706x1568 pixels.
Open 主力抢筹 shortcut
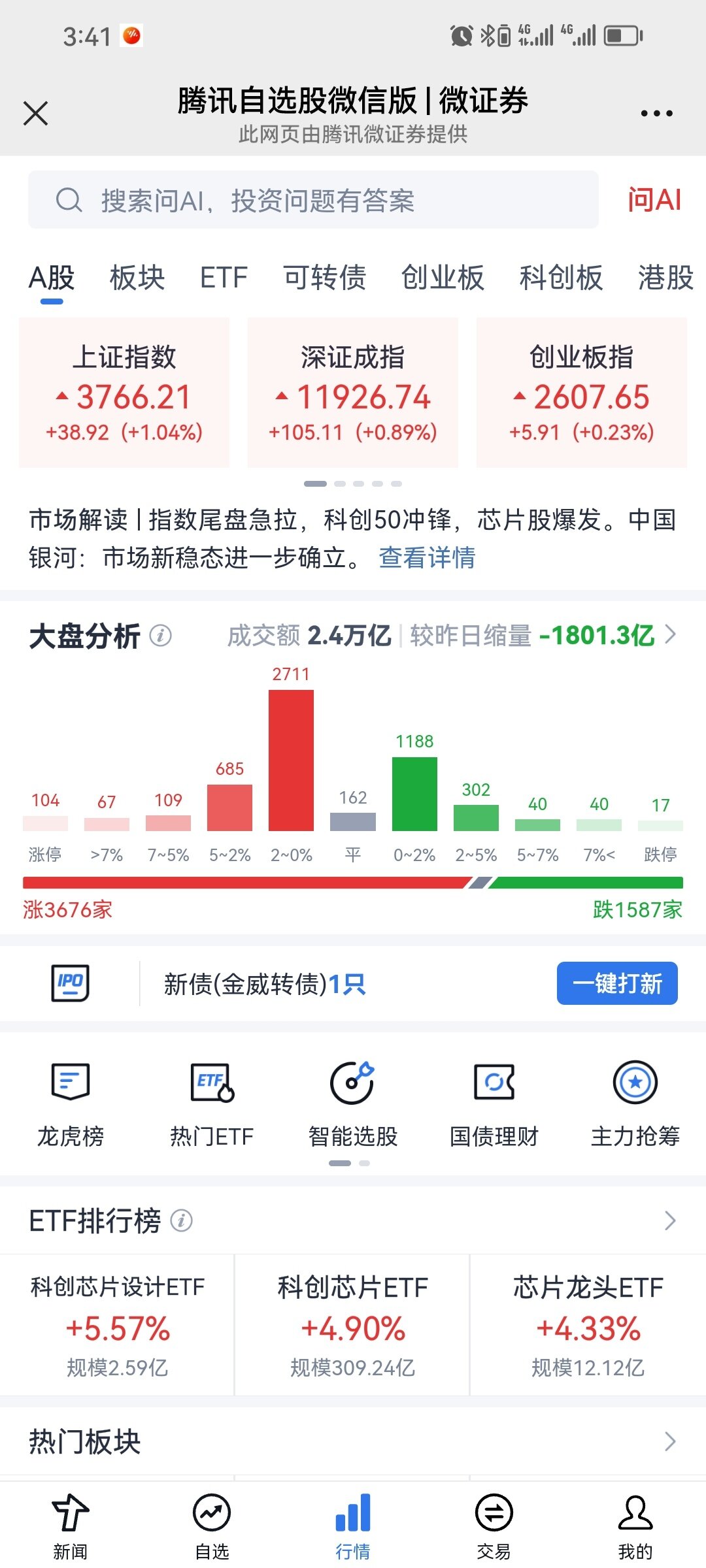(x=635, y=1103)
